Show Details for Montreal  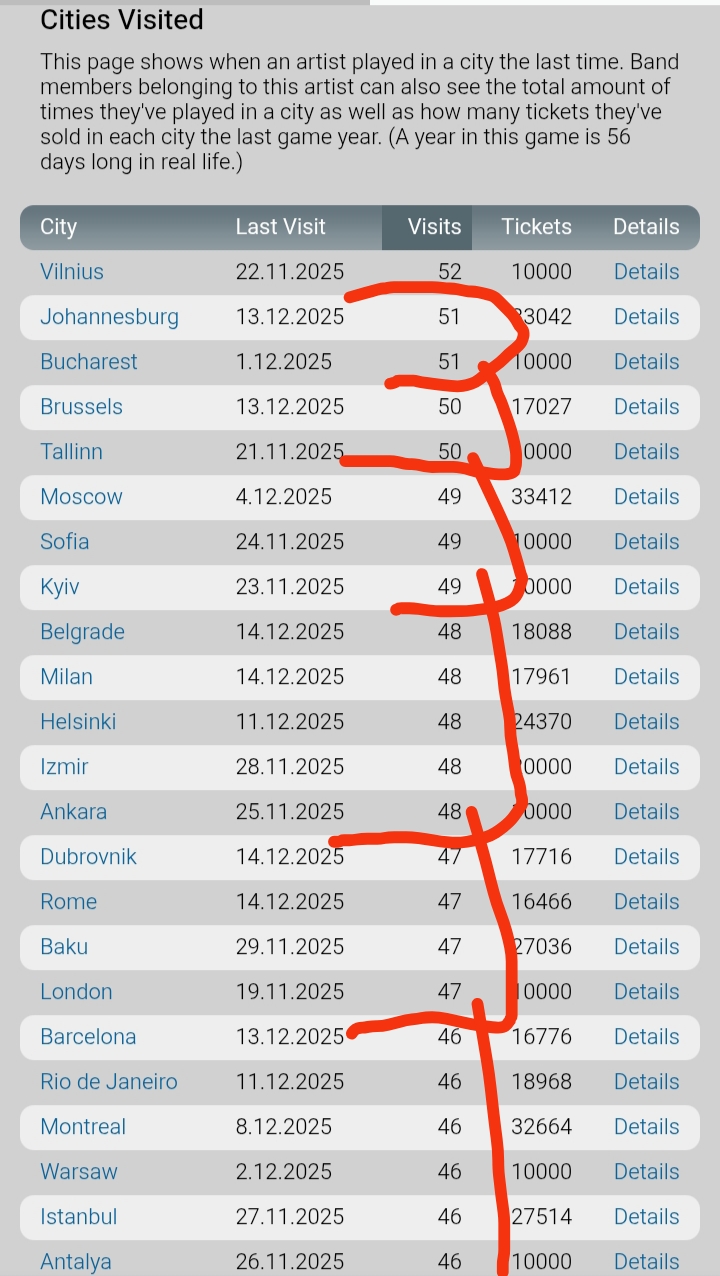(646, 1127)
